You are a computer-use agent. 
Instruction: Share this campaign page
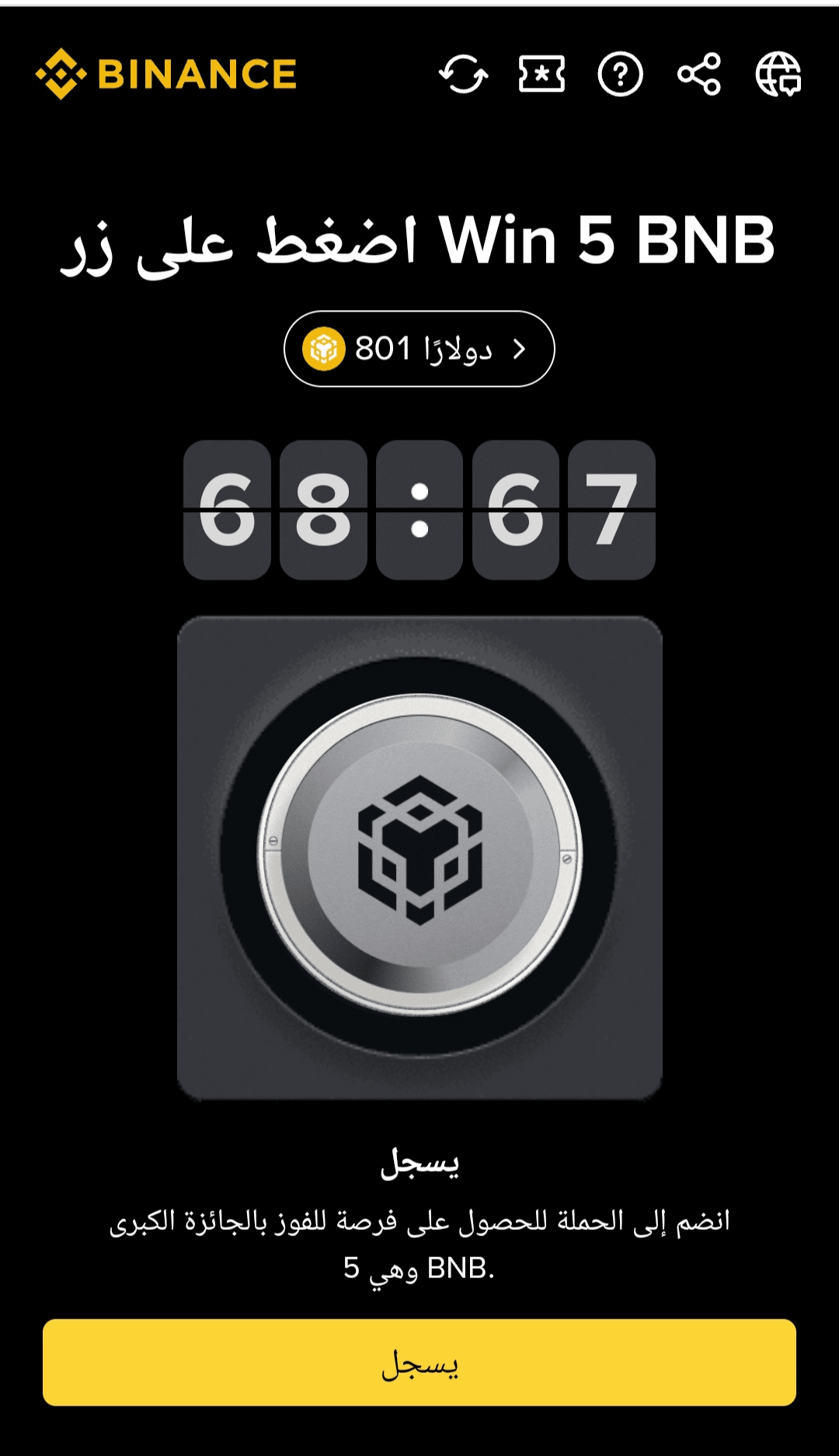[x=699, y=75]
